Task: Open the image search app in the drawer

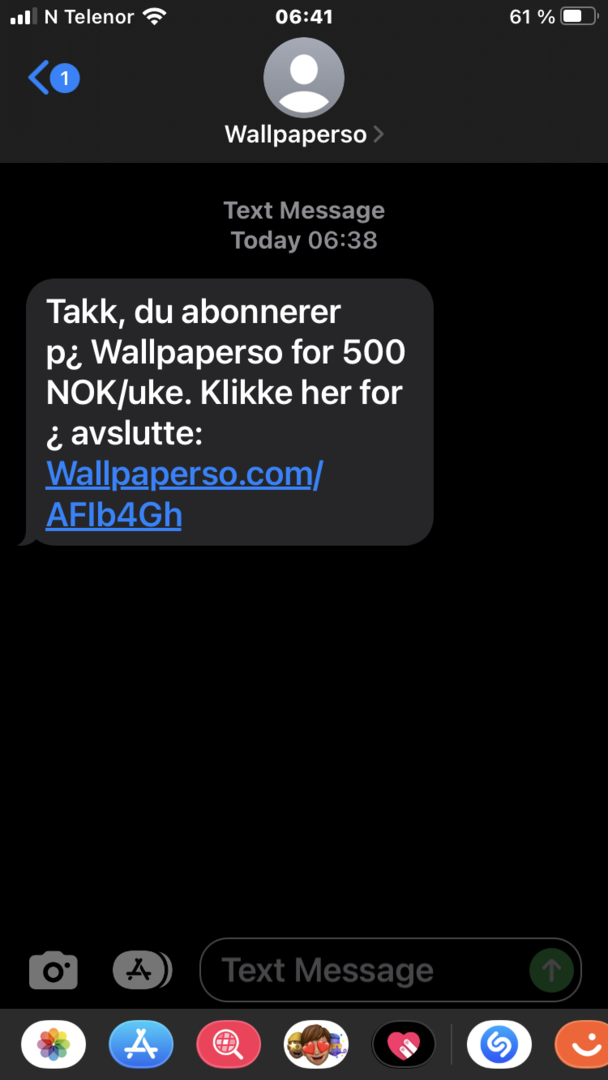Action: [228, 1046]
